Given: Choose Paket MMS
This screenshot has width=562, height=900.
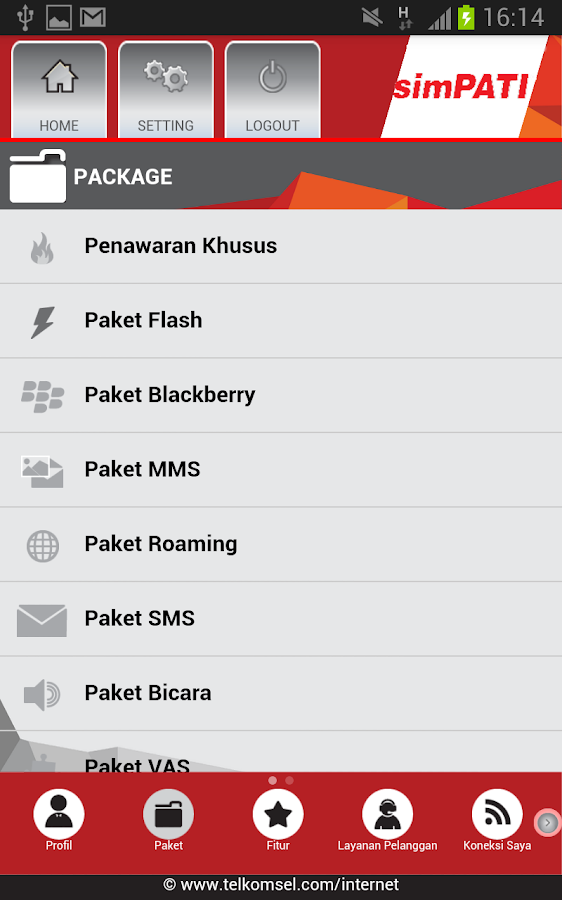Looking at the screenshot, I should coord(281,470).
